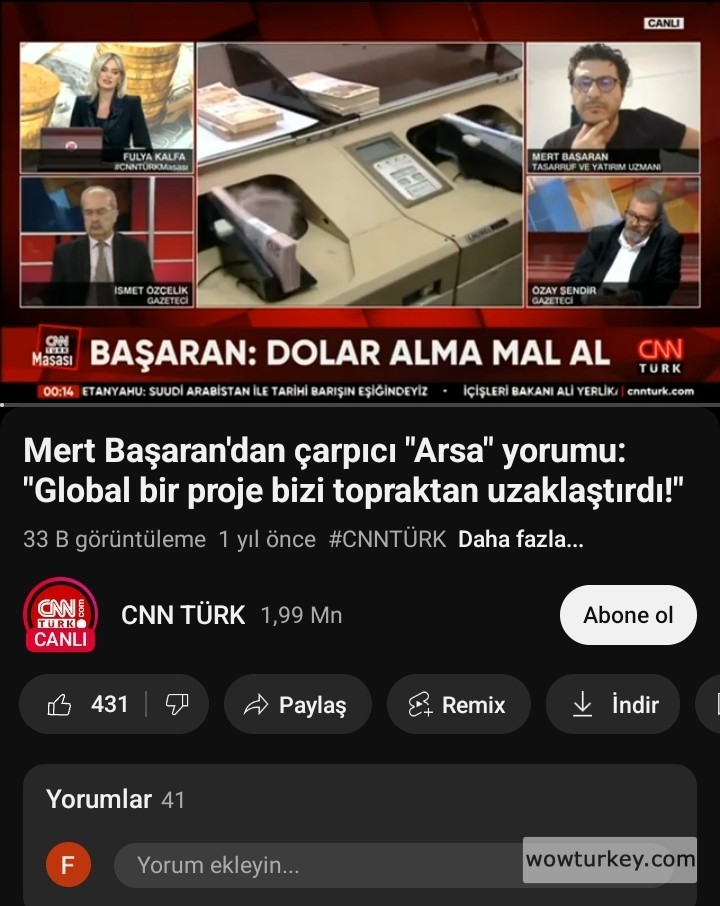The width and height of the screenshot is (720, 906).
Task: Expand description via Daha fazla
Action: [x=520, y=540]
